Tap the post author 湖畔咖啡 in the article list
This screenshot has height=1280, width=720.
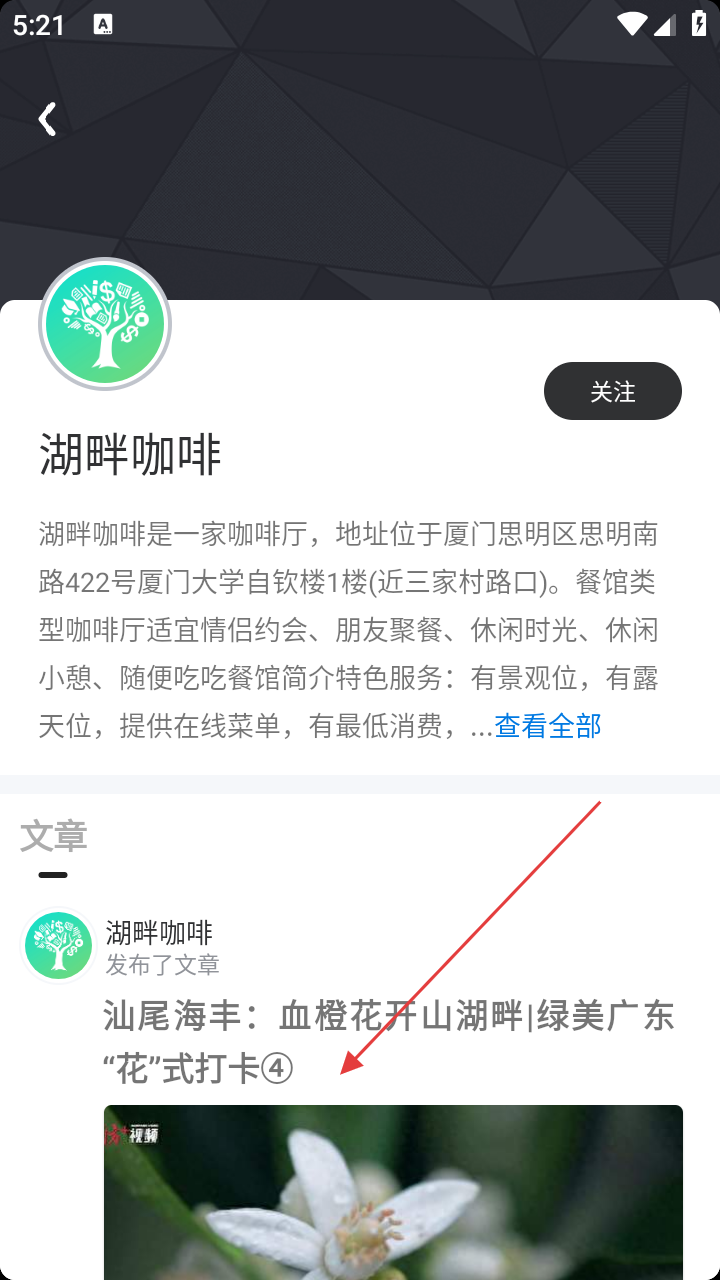click(159, 933)
